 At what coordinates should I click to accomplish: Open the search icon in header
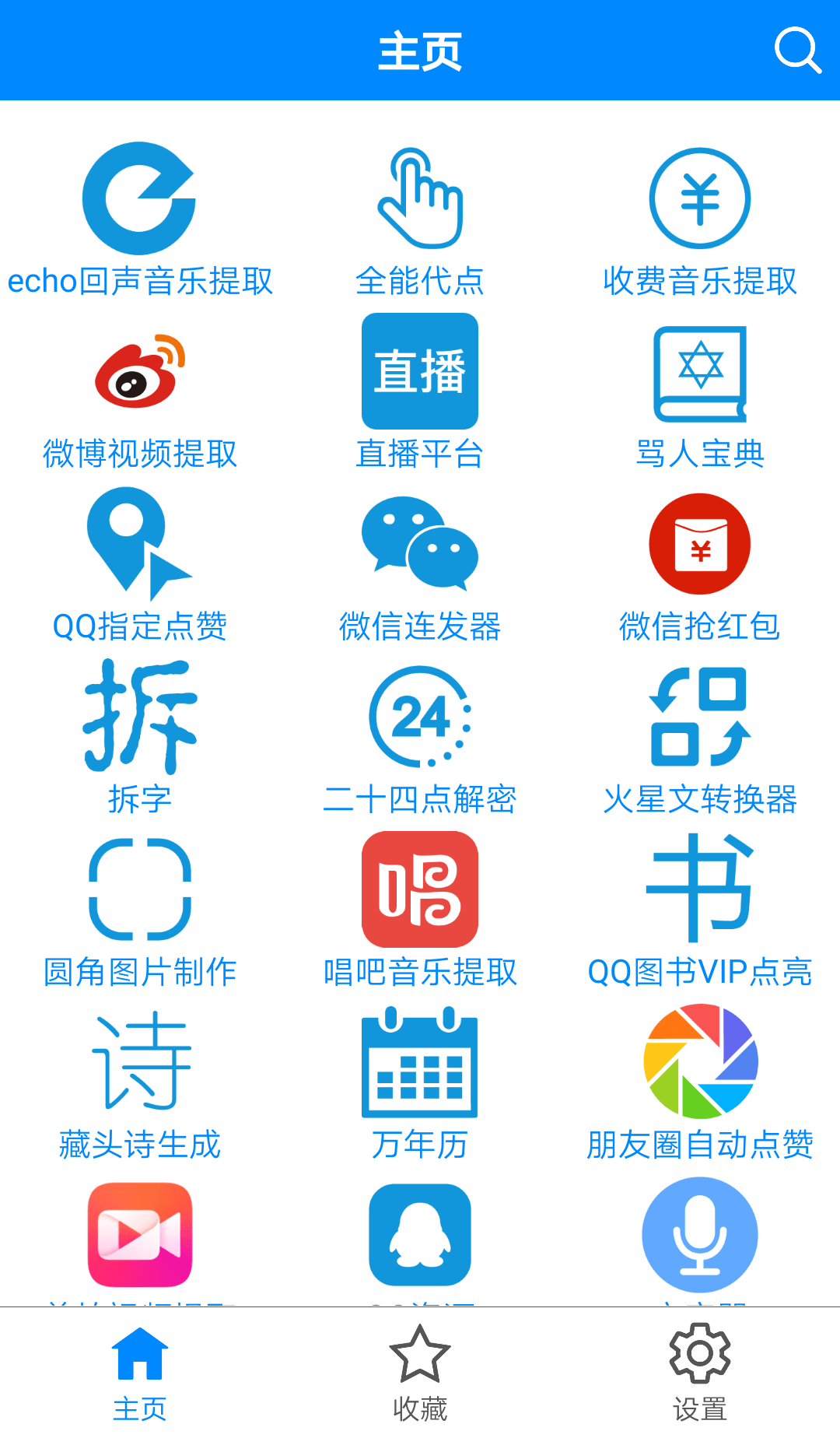(x=798, y=51)
